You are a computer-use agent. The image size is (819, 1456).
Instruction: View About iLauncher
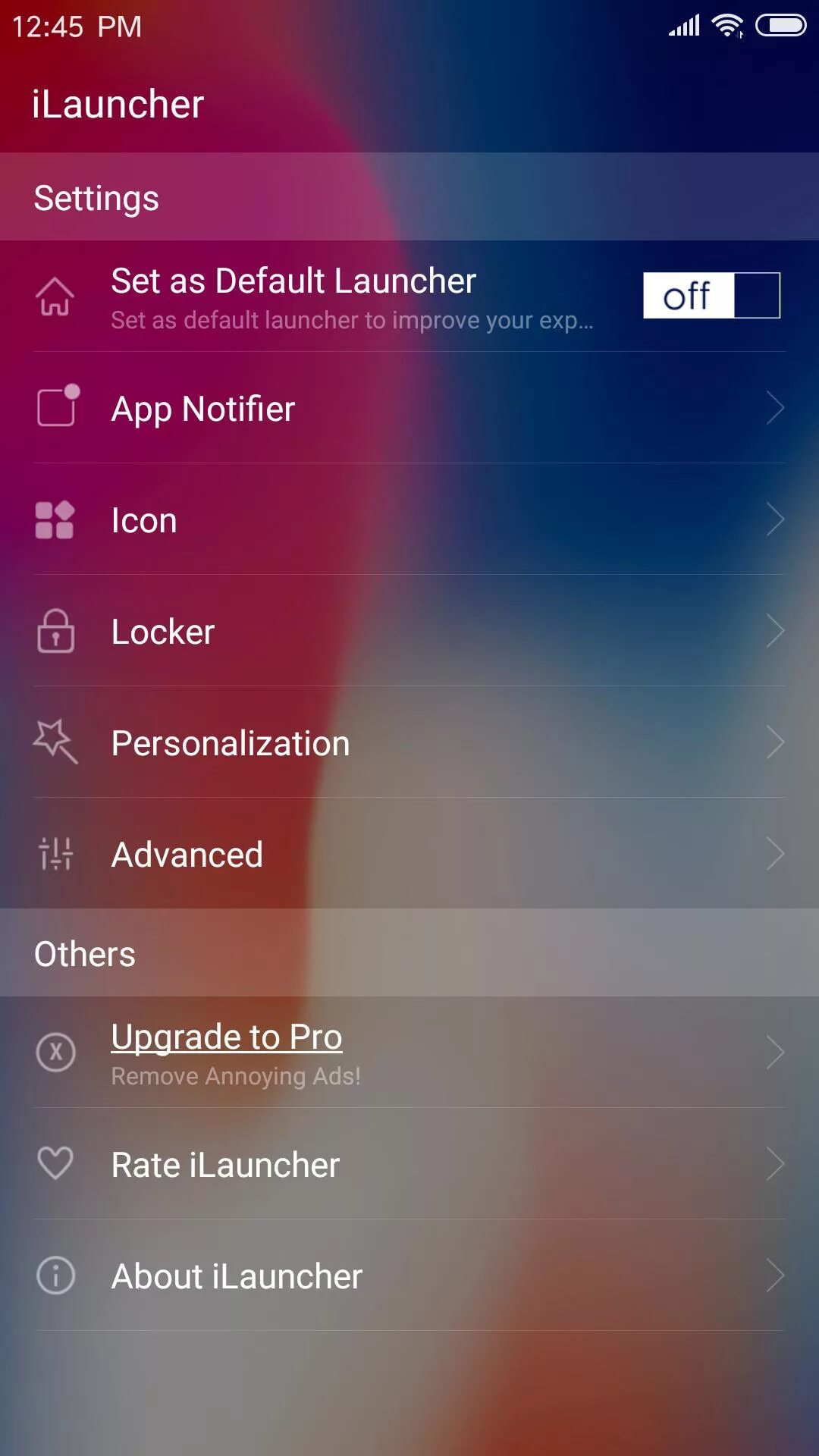(409, 1276)
